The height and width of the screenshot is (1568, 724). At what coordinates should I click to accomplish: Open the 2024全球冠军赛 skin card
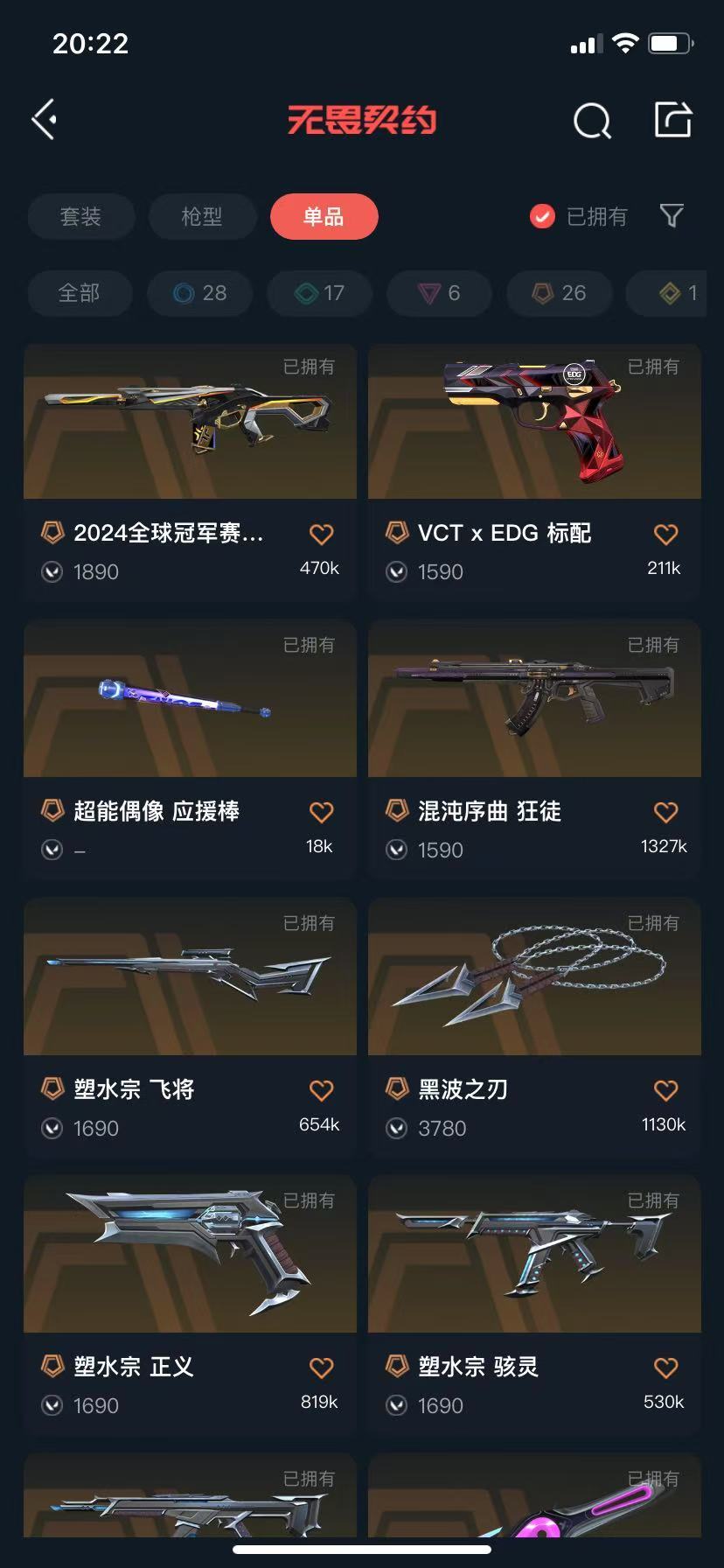[190, 470]
